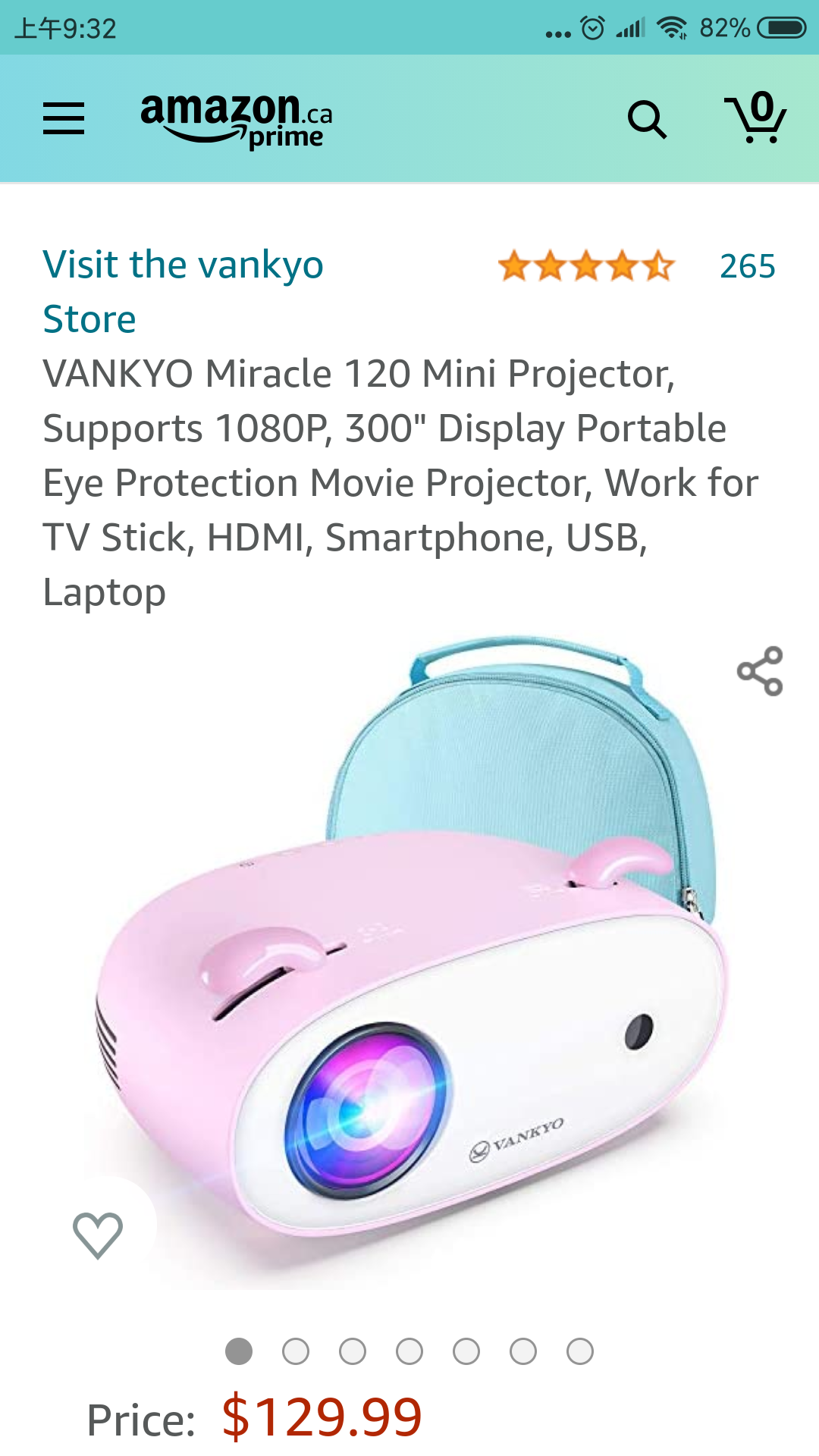Share this projector listing
The width and height of the screenshot is (819, 1456).
[x=760, y=671]
